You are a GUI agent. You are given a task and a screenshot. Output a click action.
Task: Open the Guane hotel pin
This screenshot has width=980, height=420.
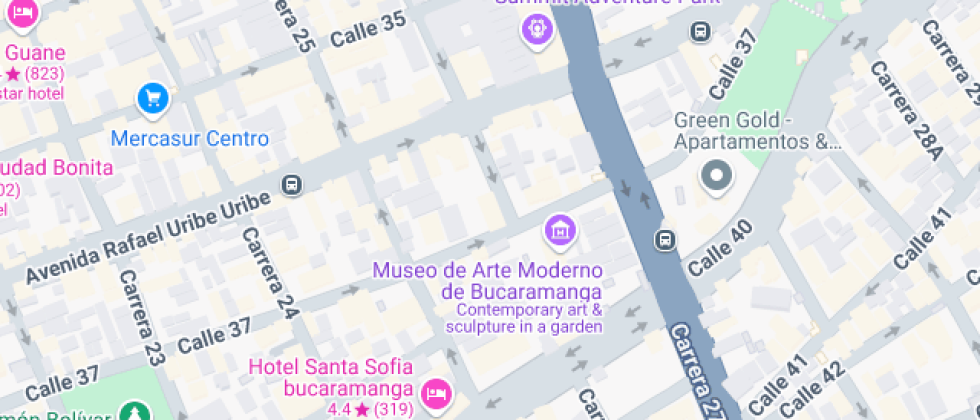point(23,14)
